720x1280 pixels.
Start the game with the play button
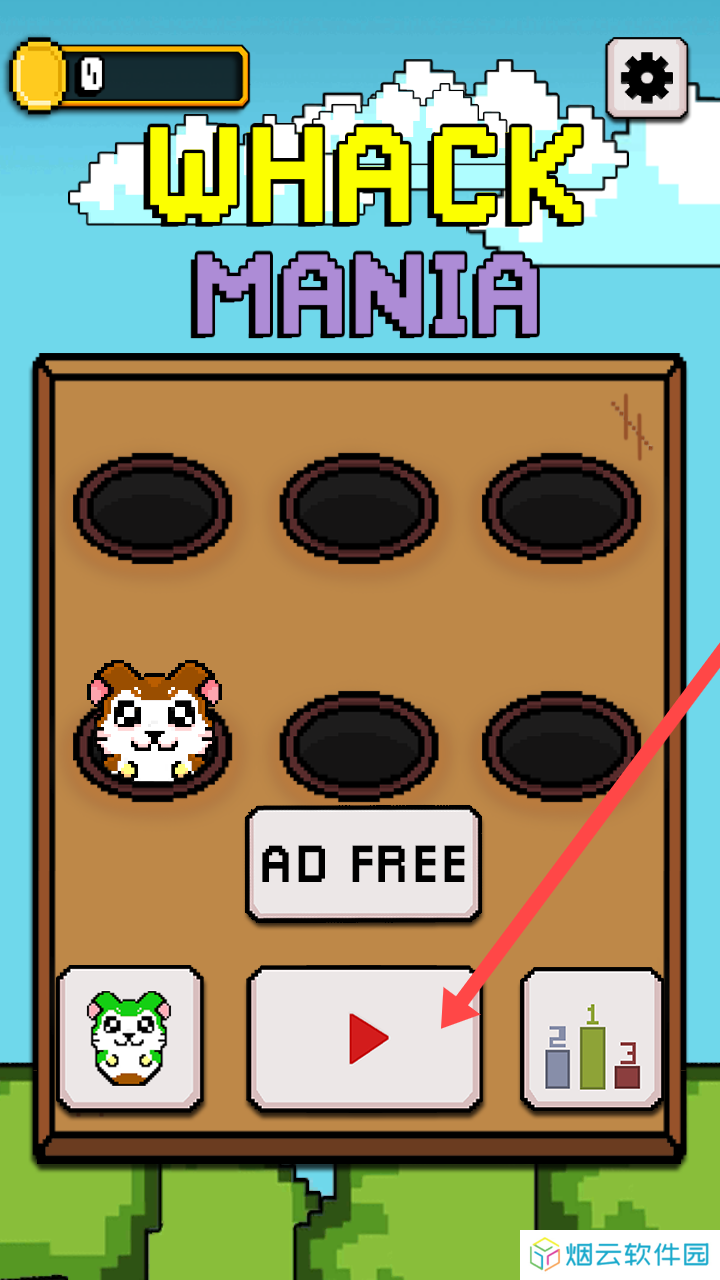(364, 1038)
